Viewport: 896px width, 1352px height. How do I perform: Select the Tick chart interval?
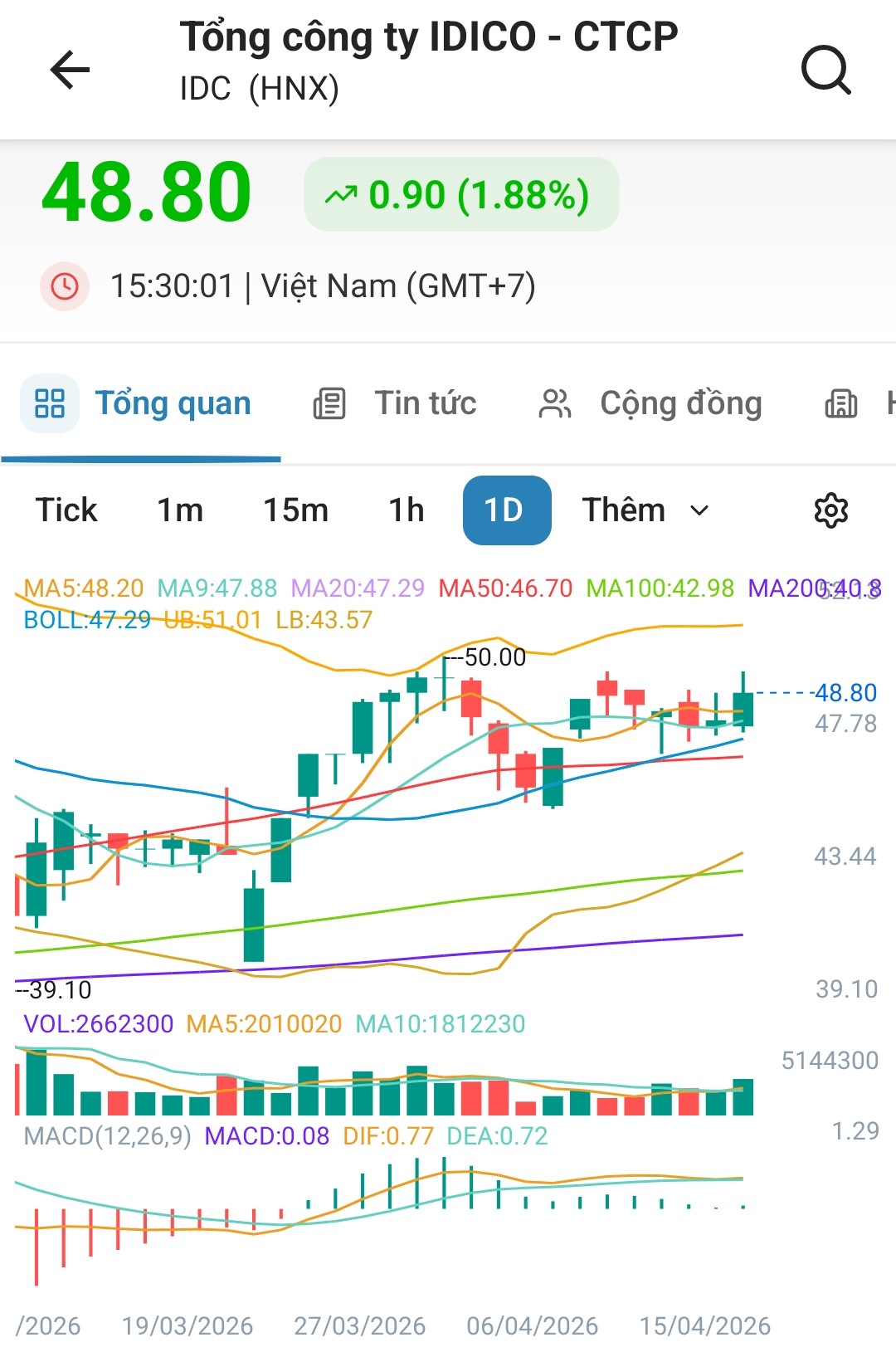click(x=66, y=510)
